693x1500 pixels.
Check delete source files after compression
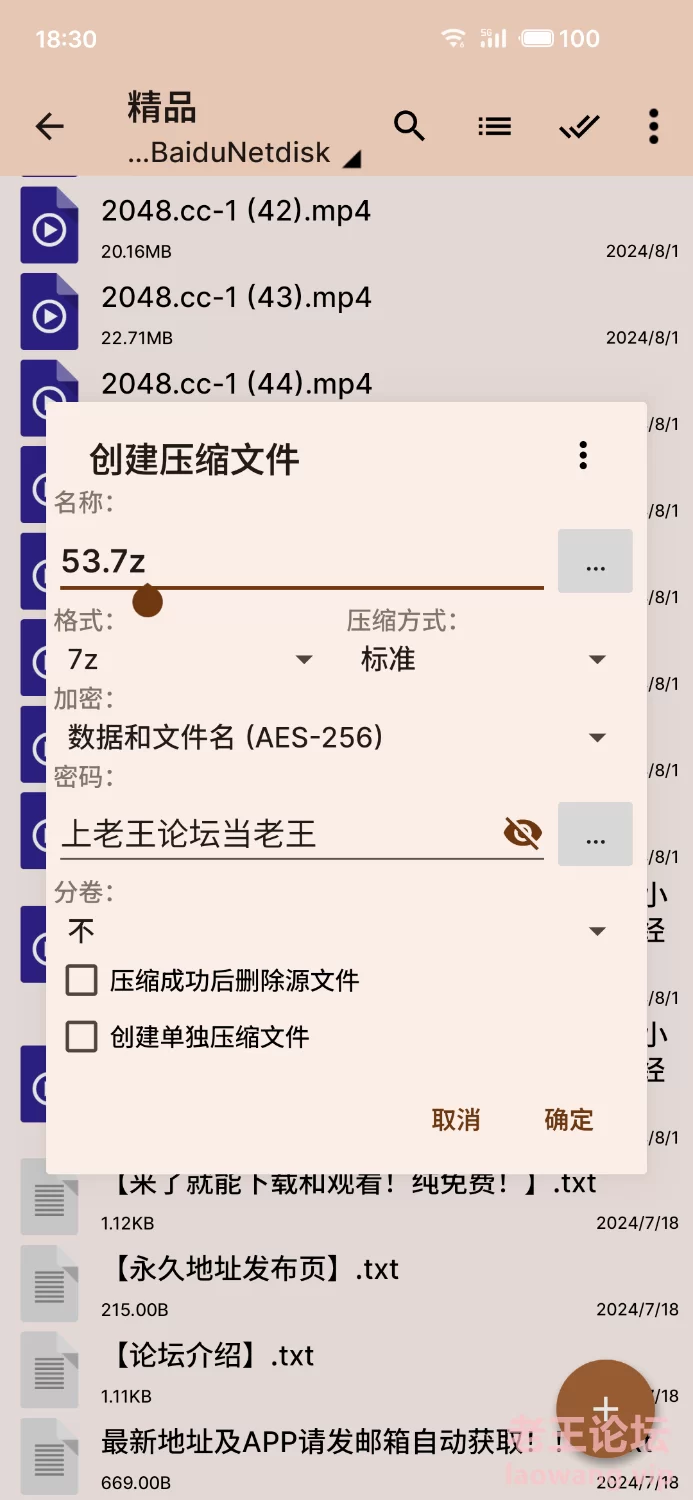coord(81,980)
